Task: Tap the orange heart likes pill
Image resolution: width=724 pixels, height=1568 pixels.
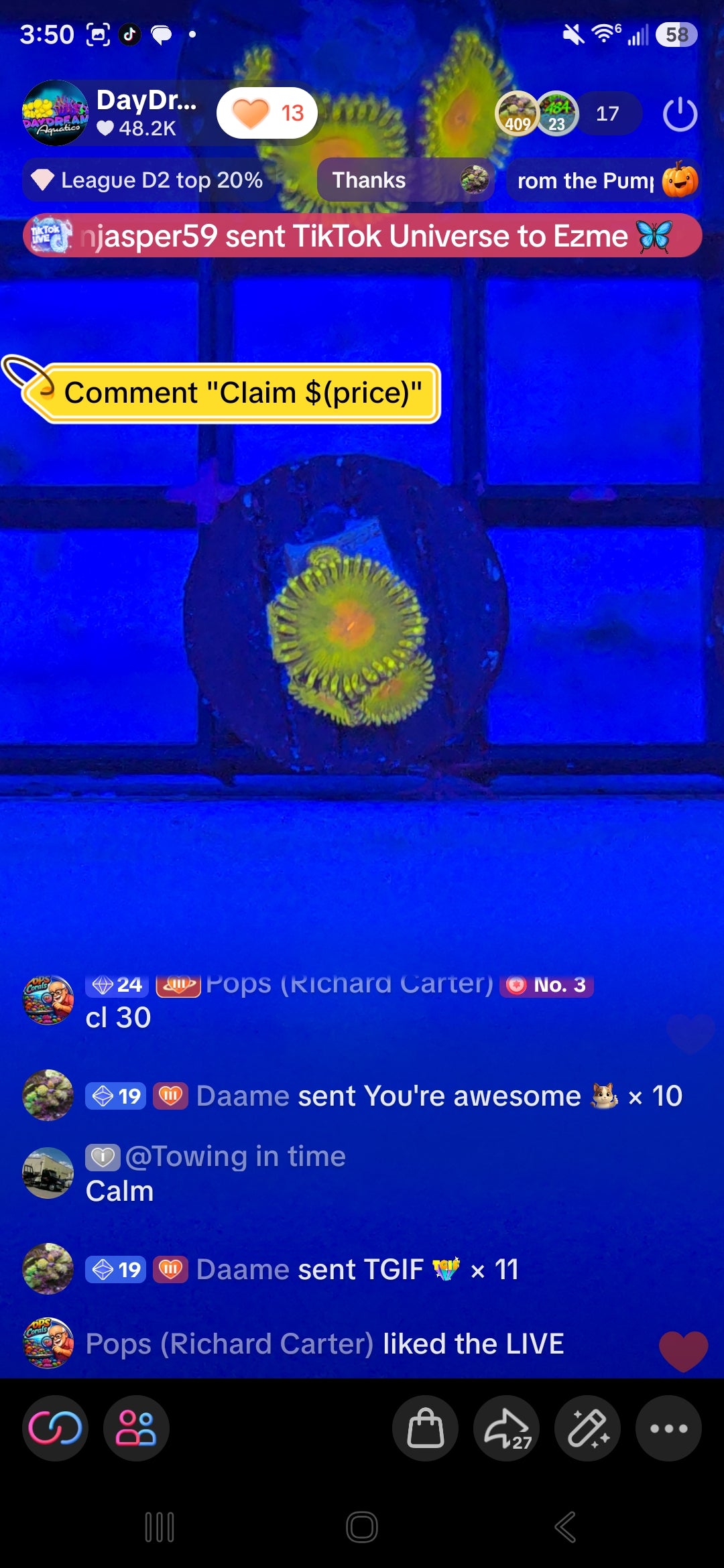Action: 267,113
